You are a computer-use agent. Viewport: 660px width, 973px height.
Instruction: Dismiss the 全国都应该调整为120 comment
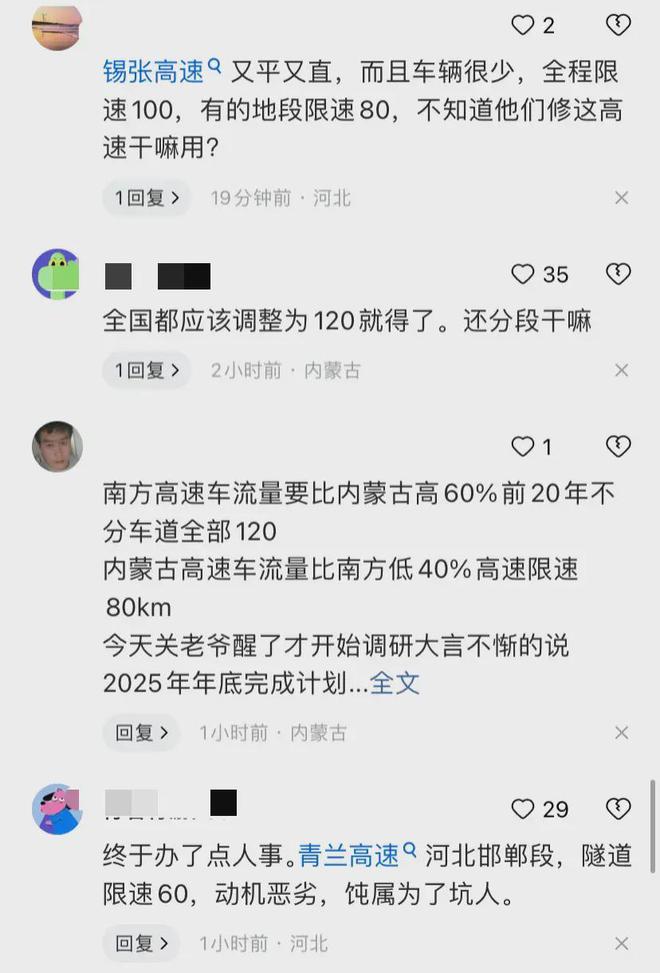coord(621,371)
